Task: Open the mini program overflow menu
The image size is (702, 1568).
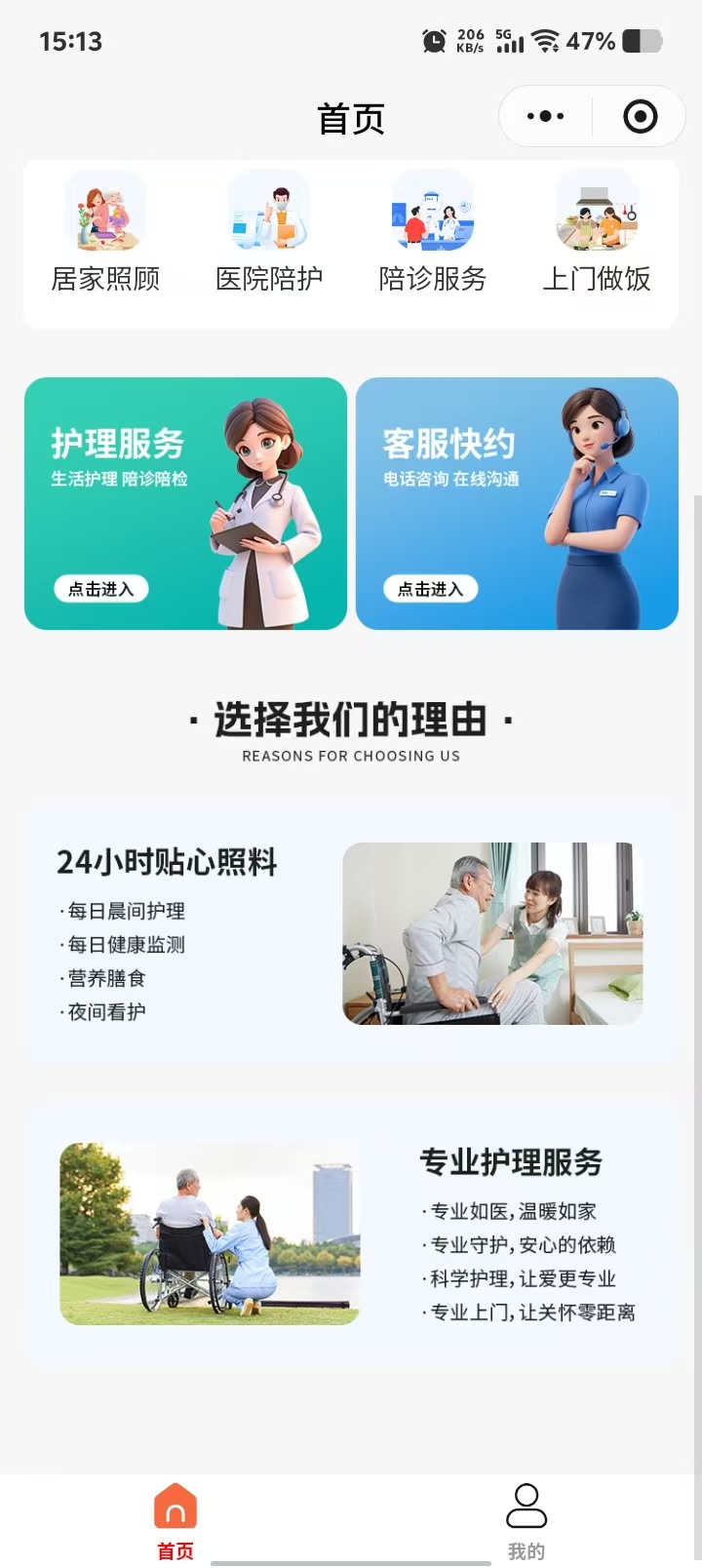Action: pyautogui.click(x=545, y=117)
